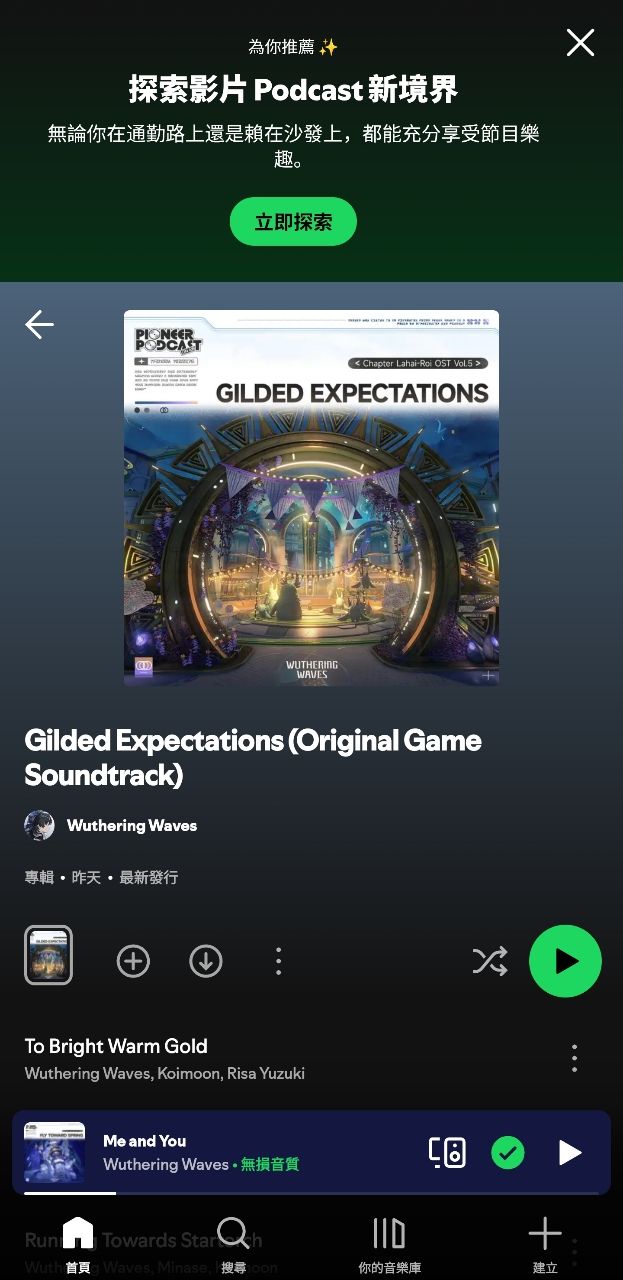
Task: Open the 你的音樂庫 tab
Action: point(389,1245)
